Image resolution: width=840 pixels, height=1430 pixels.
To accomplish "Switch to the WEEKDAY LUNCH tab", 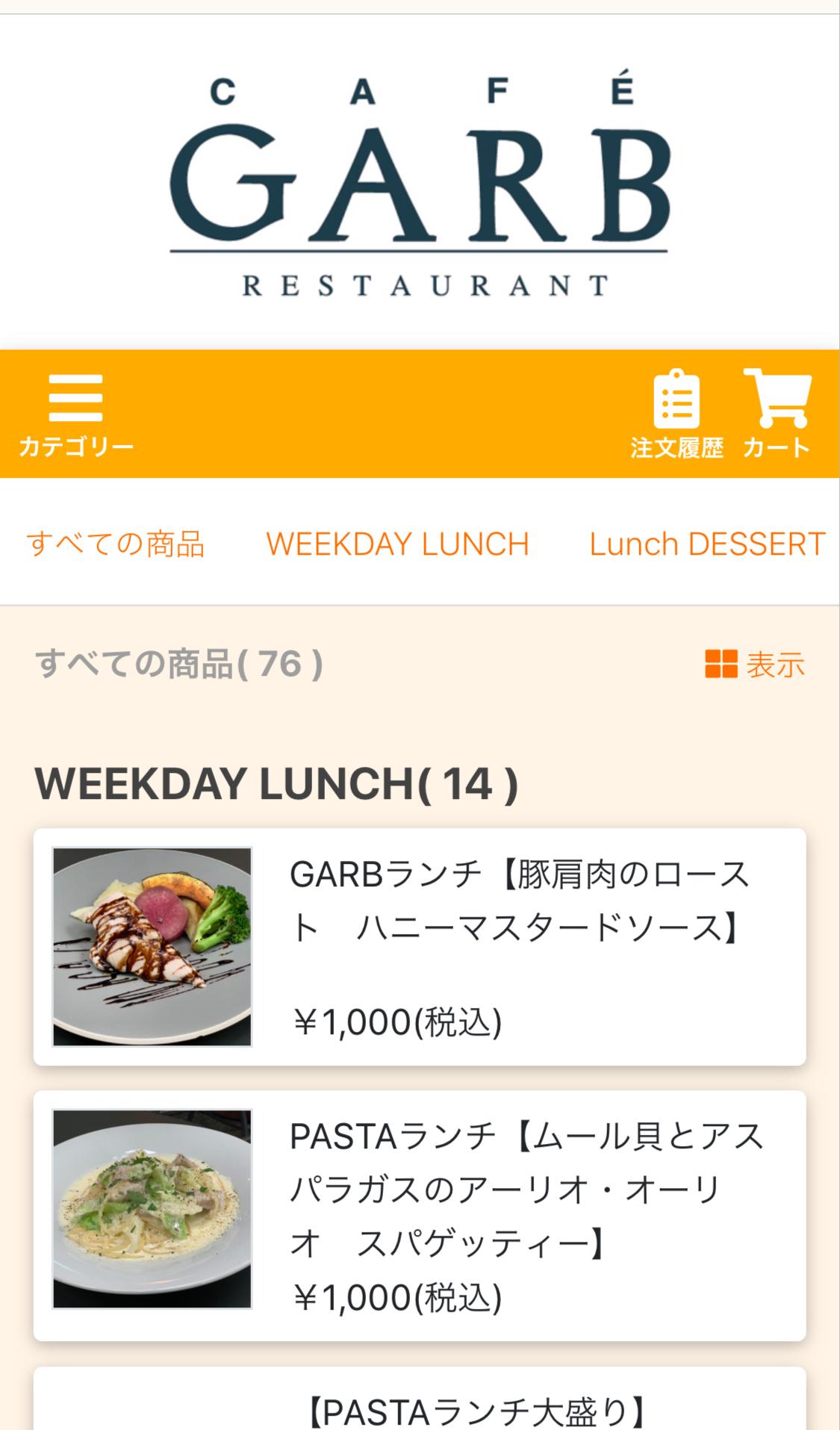I will point(398,544).
